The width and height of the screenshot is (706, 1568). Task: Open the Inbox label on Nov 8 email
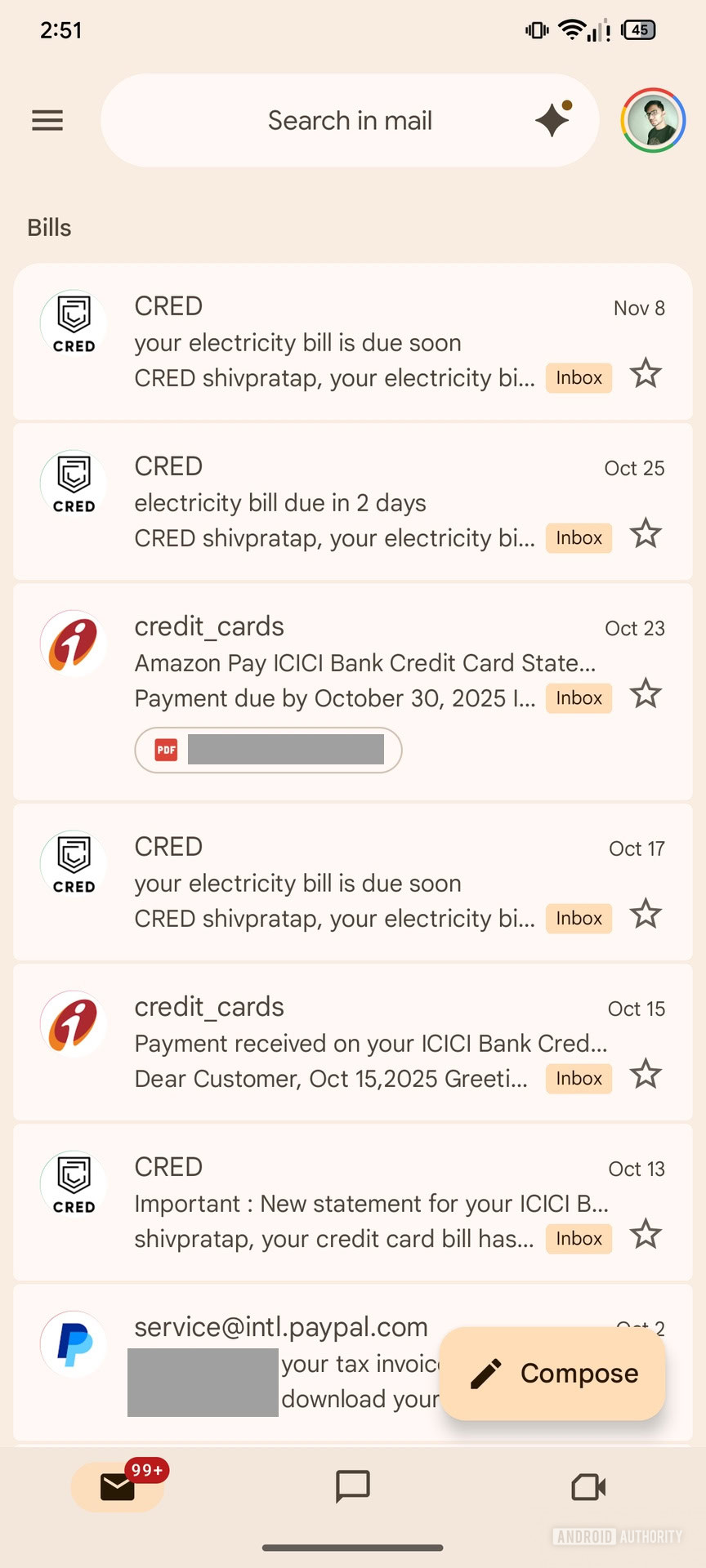click(578, 377)
